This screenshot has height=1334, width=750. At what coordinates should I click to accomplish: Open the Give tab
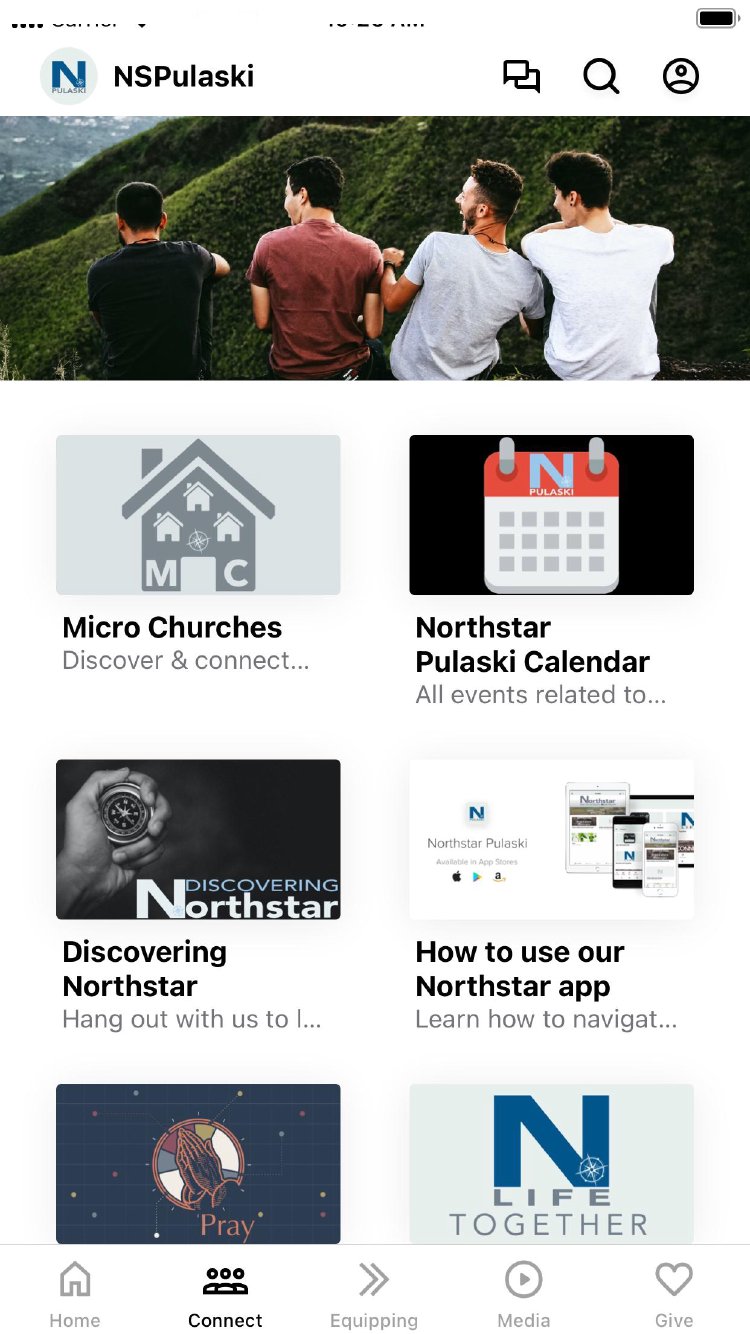(x=674, y=1295)
